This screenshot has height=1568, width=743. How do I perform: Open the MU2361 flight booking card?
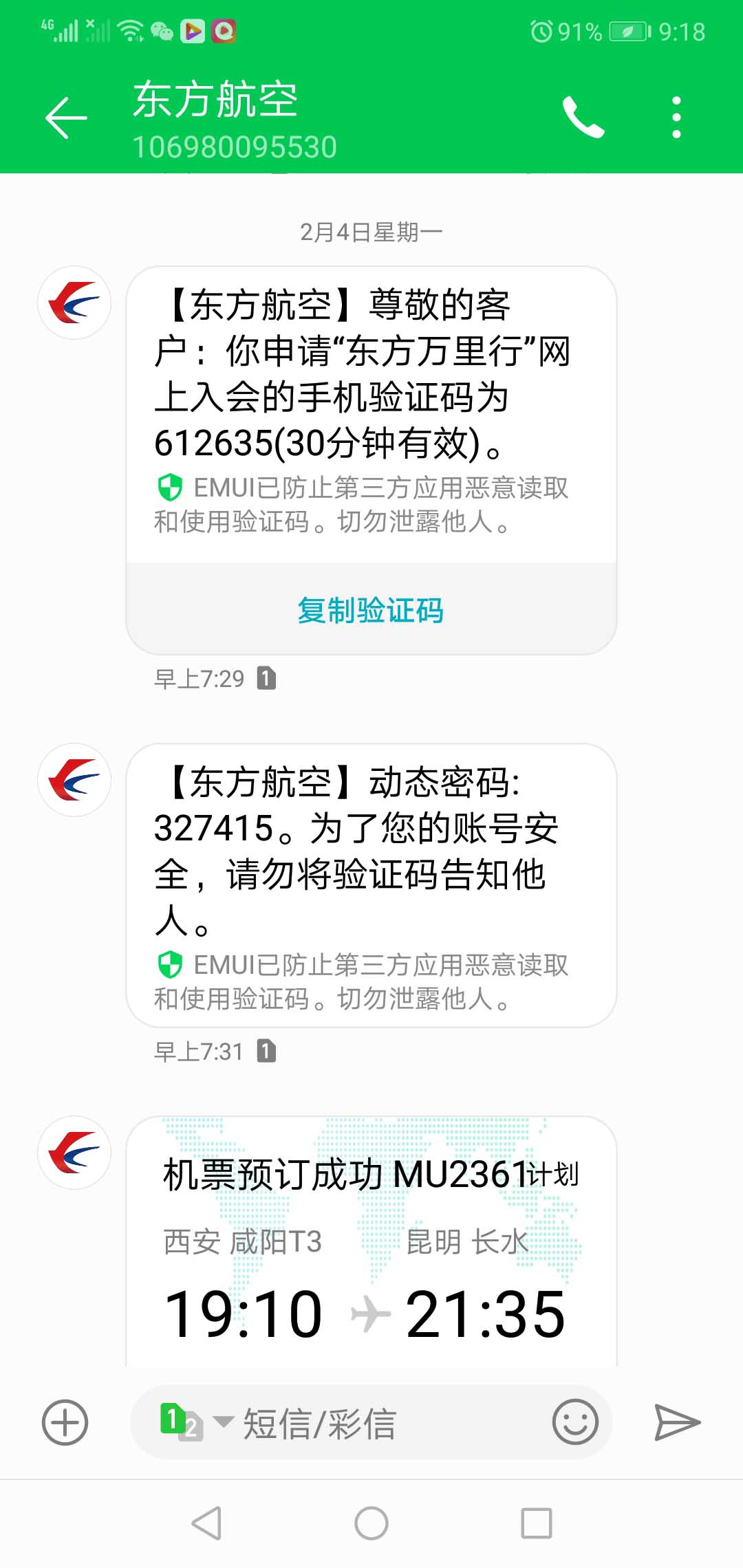pos(371,1241)
